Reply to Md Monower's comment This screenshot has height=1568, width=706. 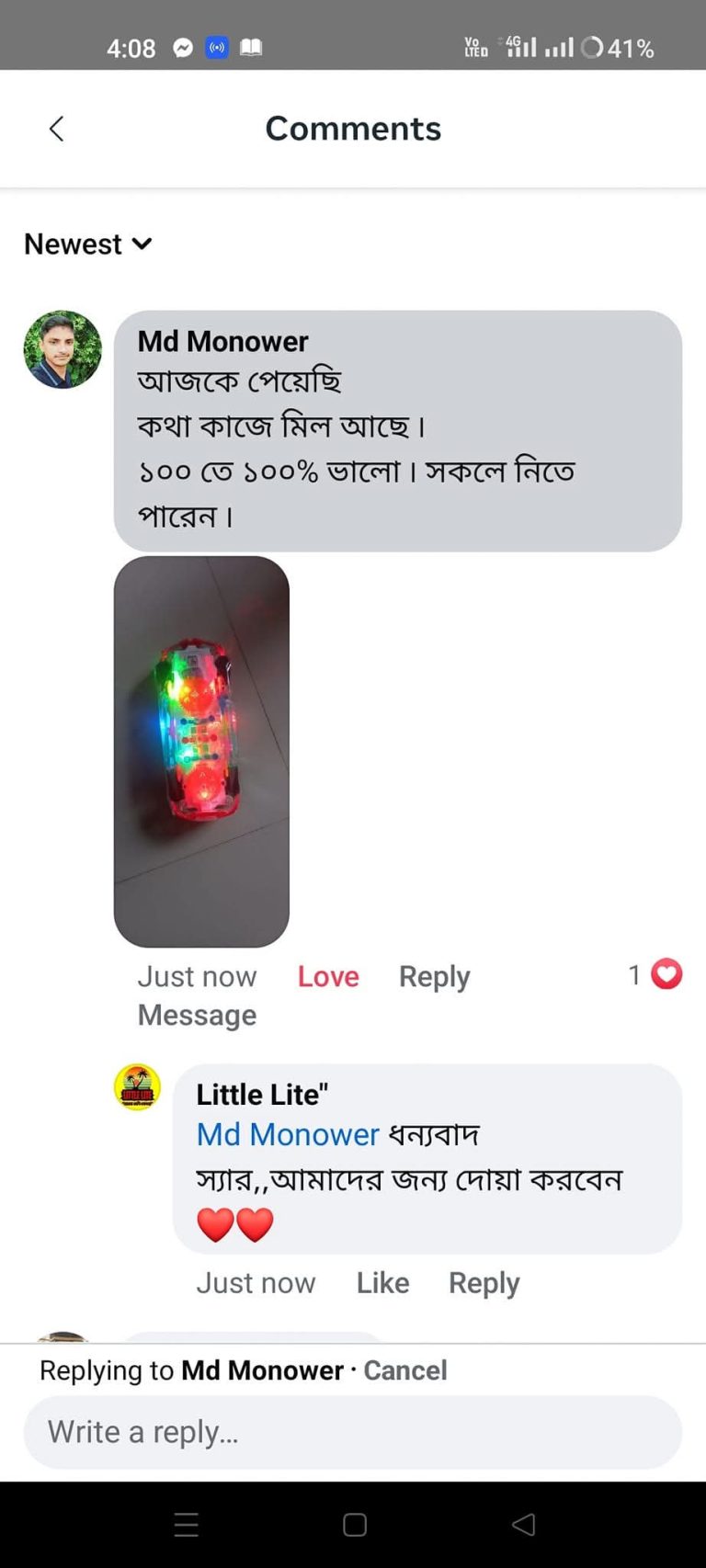(434, 976)
